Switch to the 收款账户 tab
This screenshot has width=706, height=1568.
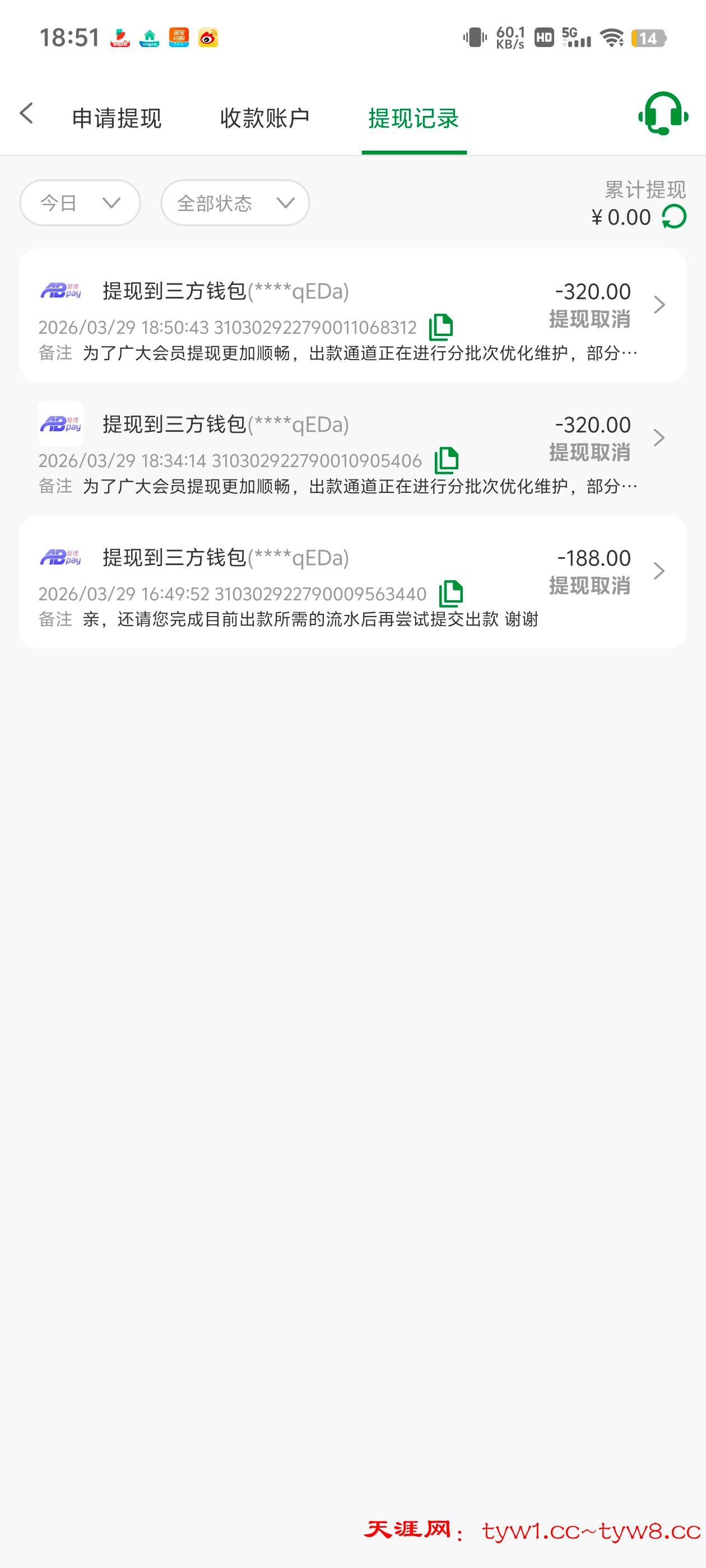pos(264,119)
